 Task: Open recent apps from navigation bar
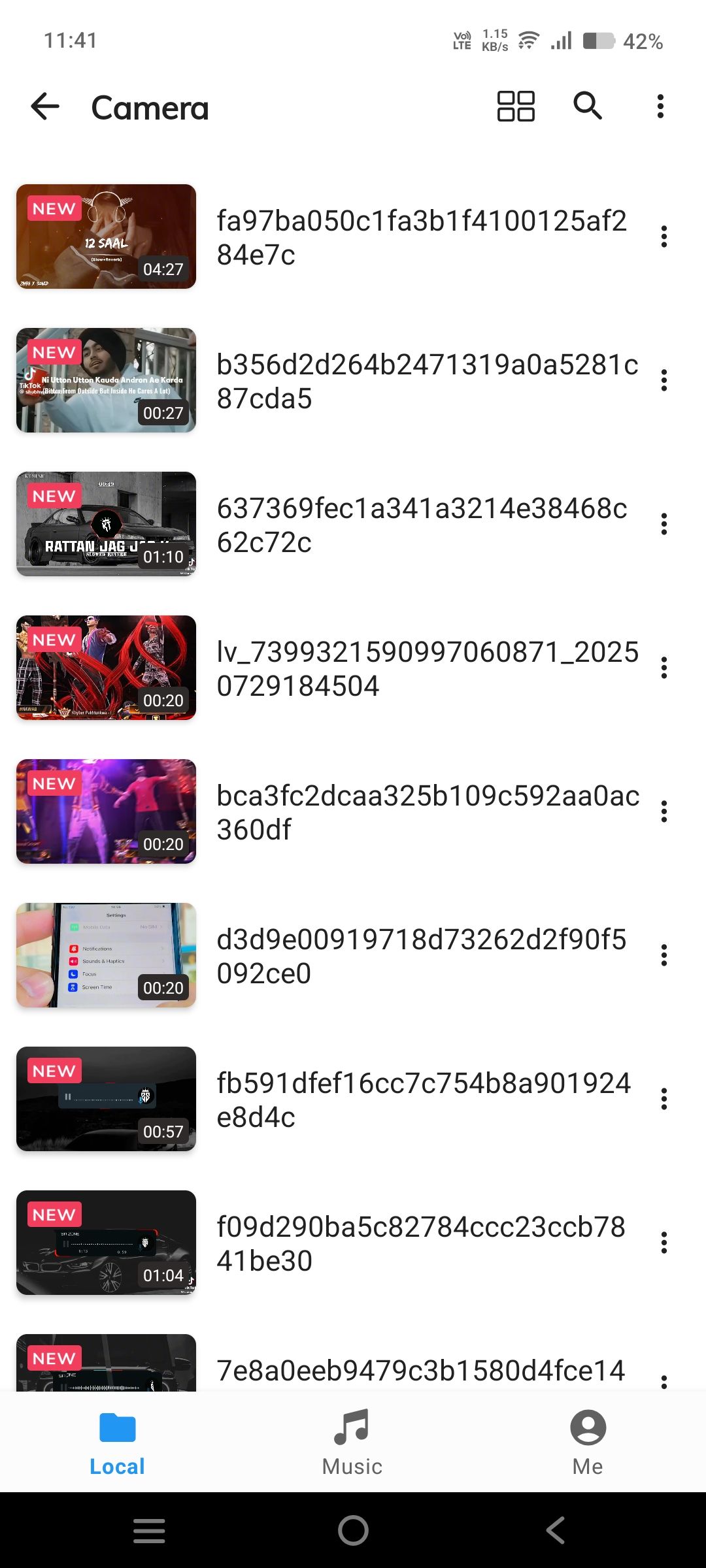pyautogui.click(x=149, y=1530)
